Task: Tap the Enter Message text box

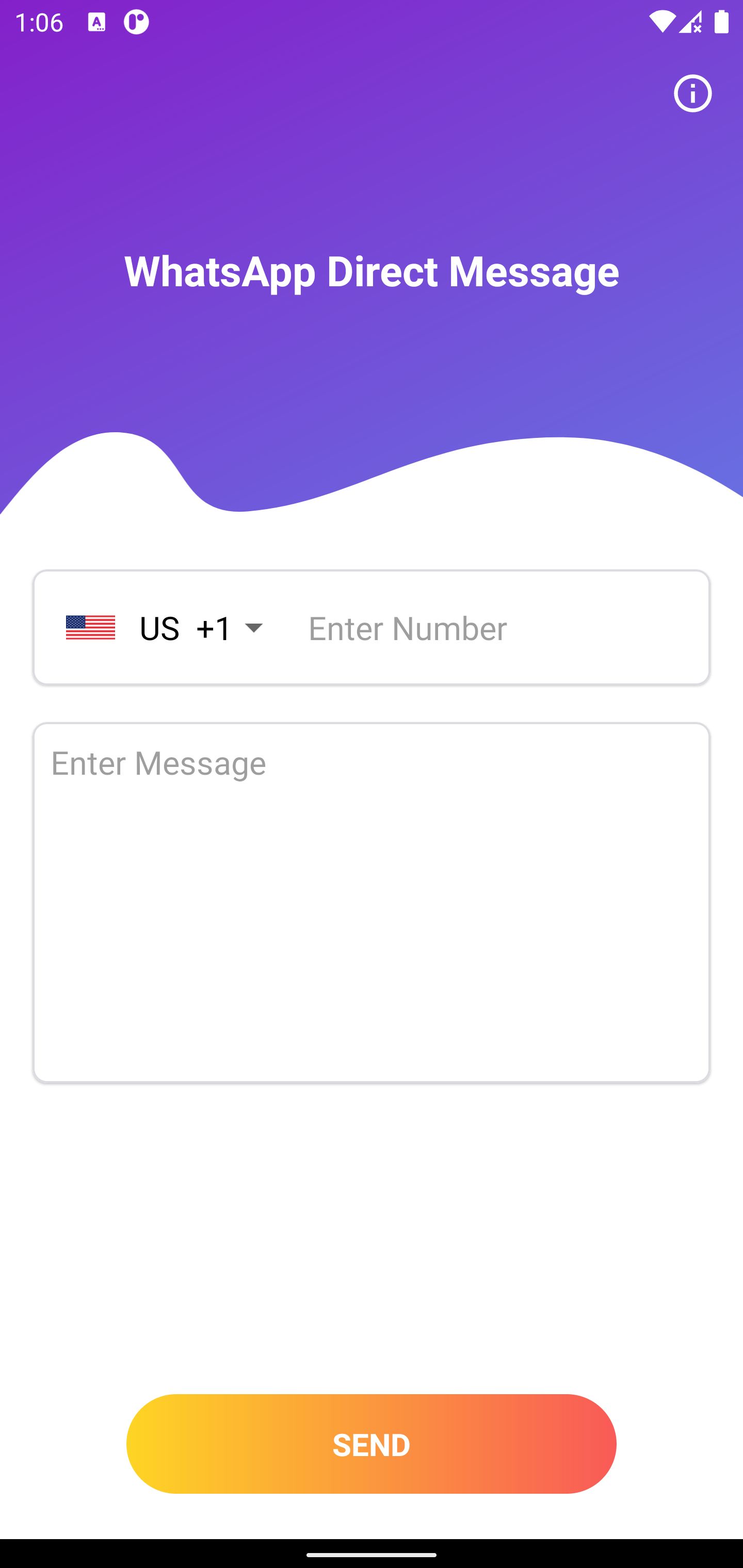Action: tap(372, 902)
